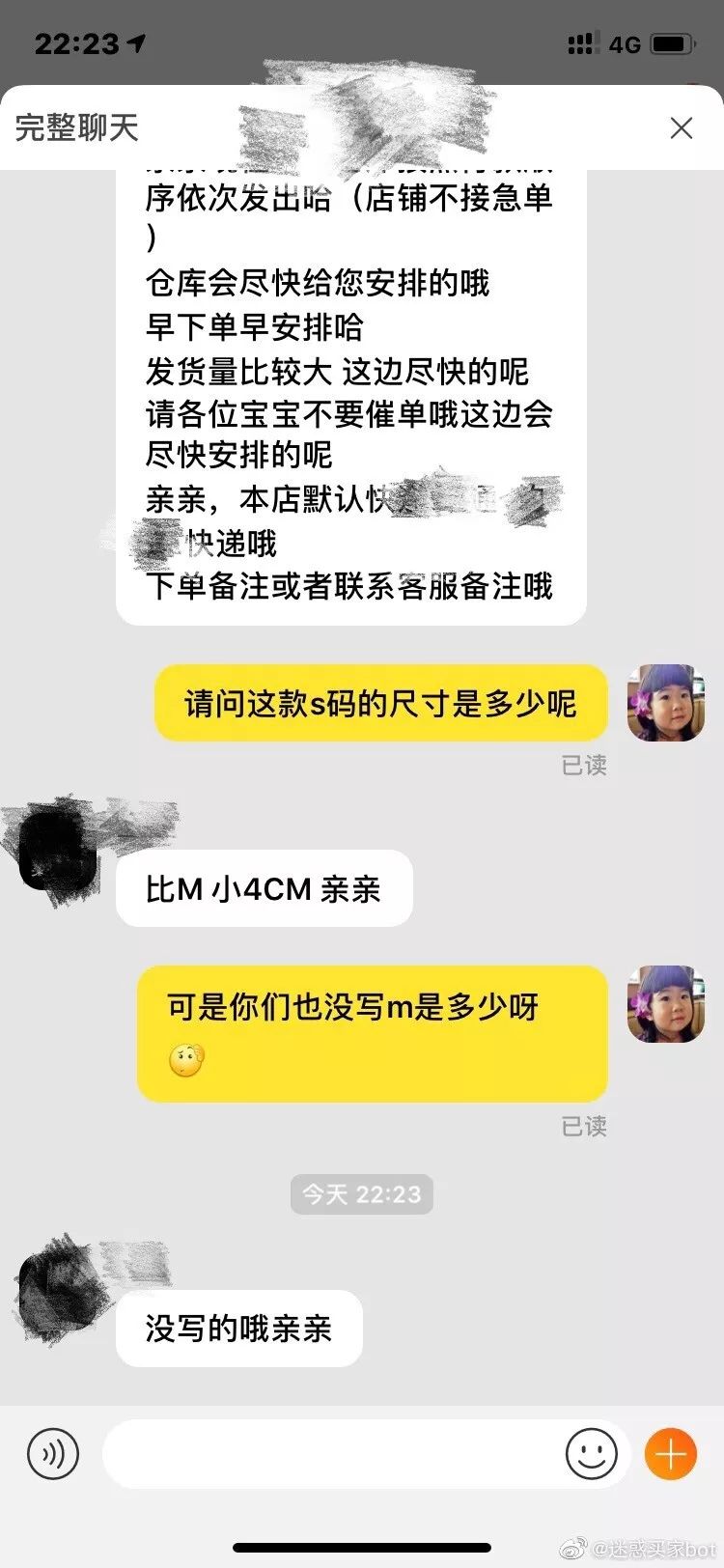Close the 完整聊天 chat panel
The height and width of the screenshot is (1568, 724).
(x=682, y=127)
